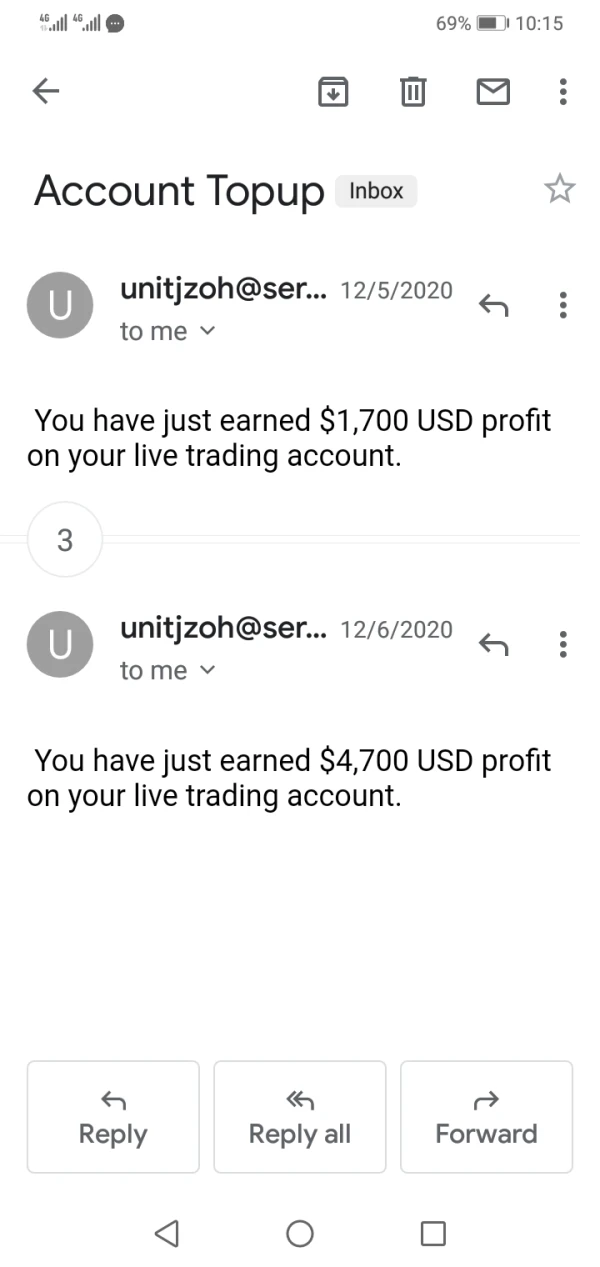
Task: Go back to the inbox list
Action: point(46,92)
